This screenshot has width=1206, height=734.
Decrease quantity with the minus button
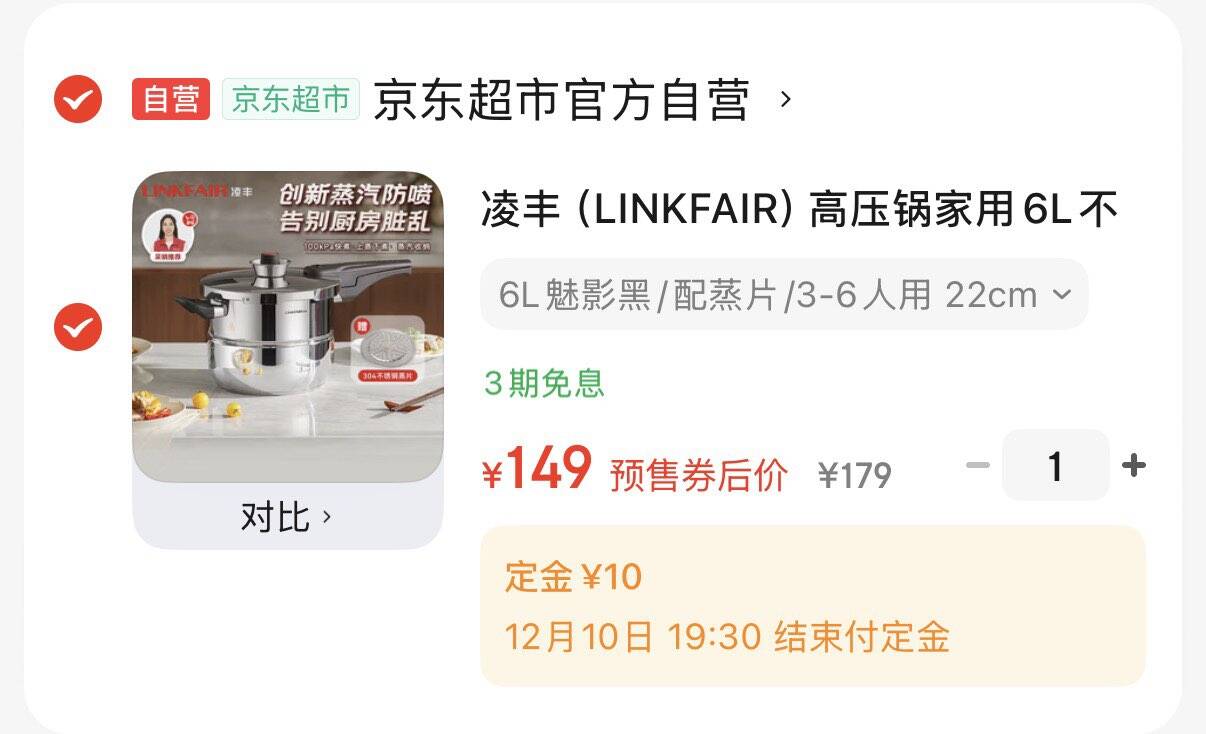977,466
